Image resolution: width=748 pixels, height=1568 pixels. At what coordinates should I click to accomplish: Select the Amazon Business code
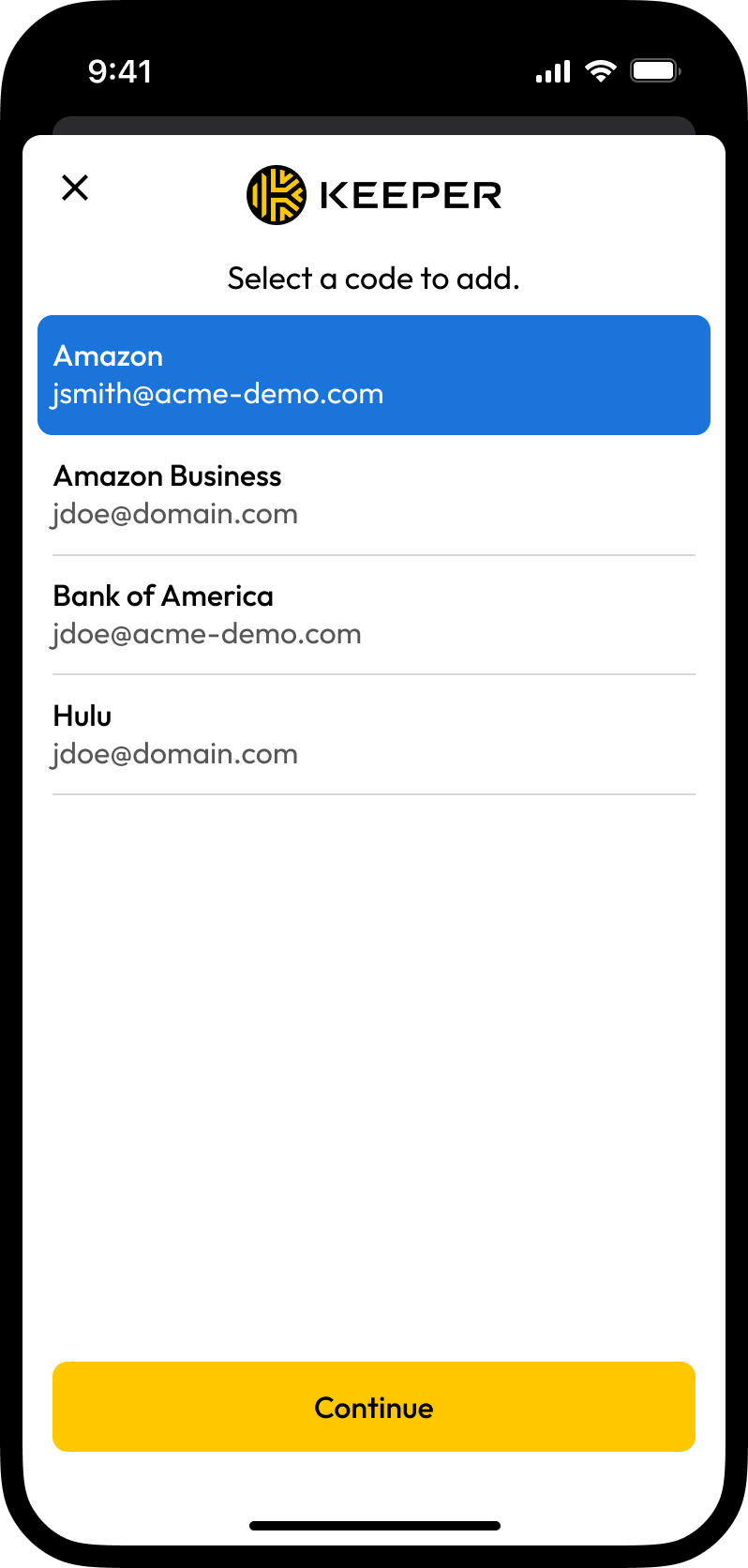coord(373,495)
